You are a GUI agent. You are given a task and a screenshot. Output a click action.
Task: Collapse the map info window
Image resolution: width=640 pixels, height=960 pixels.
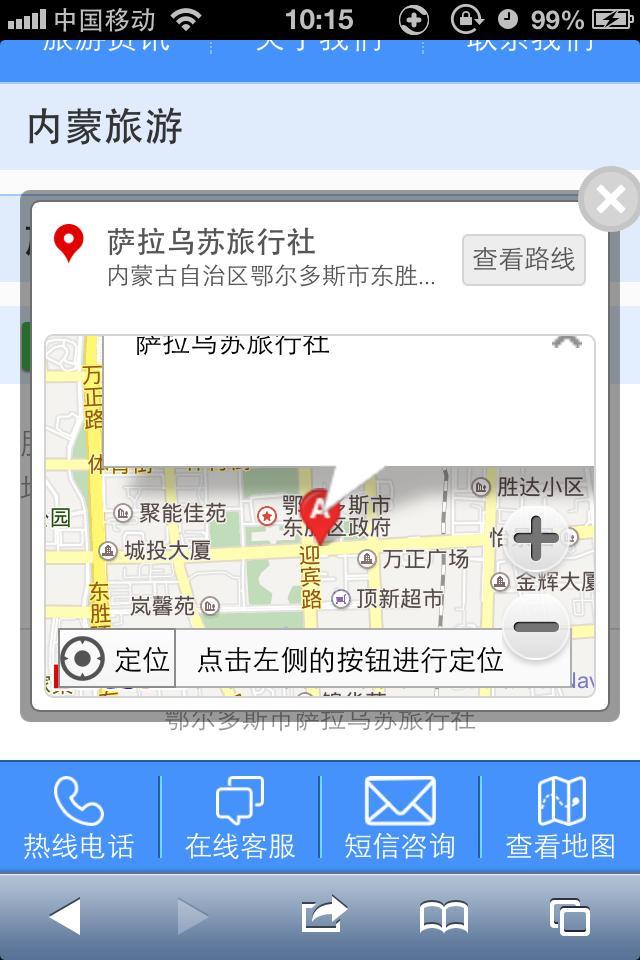566,343
